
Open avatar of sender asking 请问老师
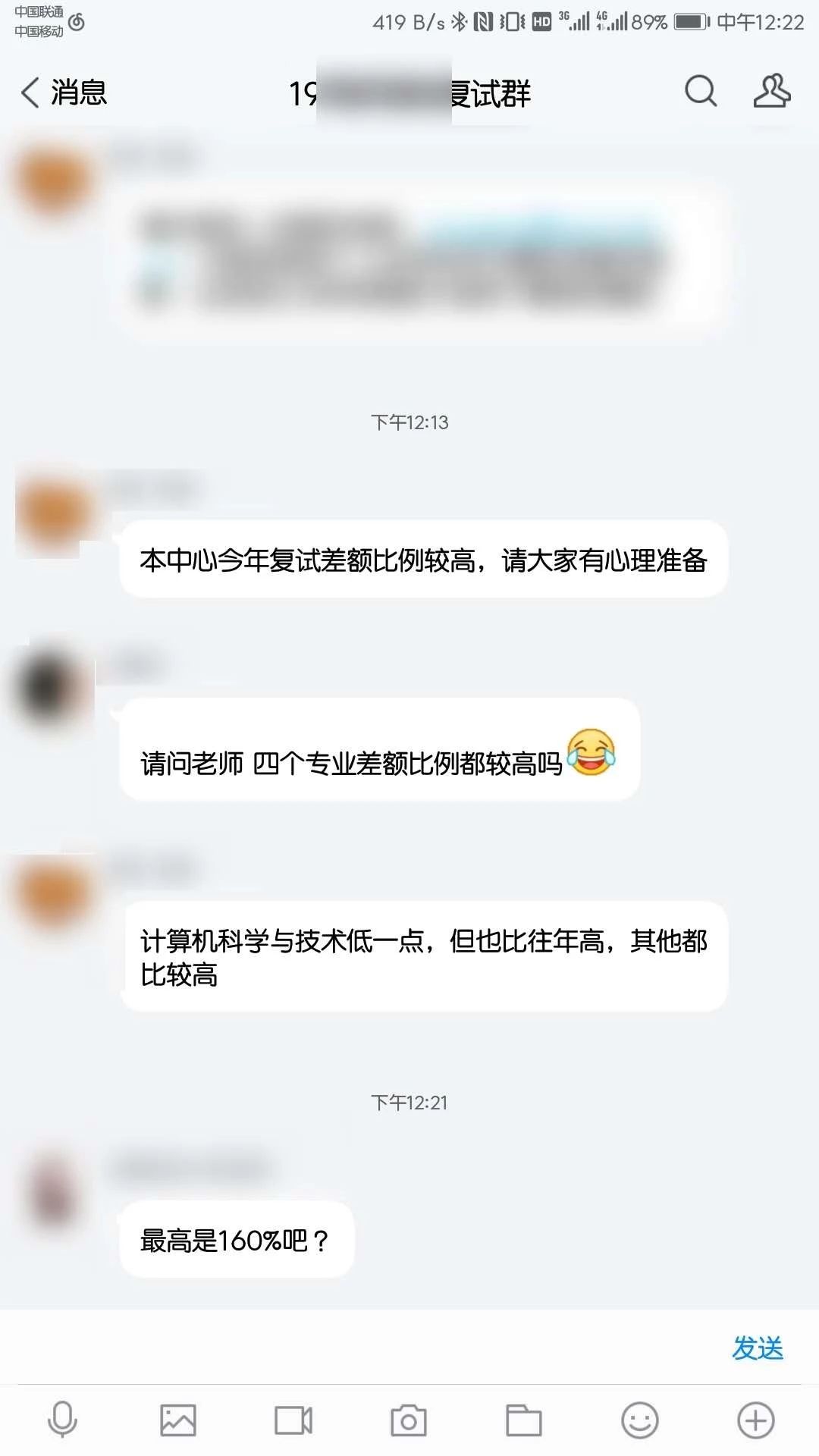52,687
